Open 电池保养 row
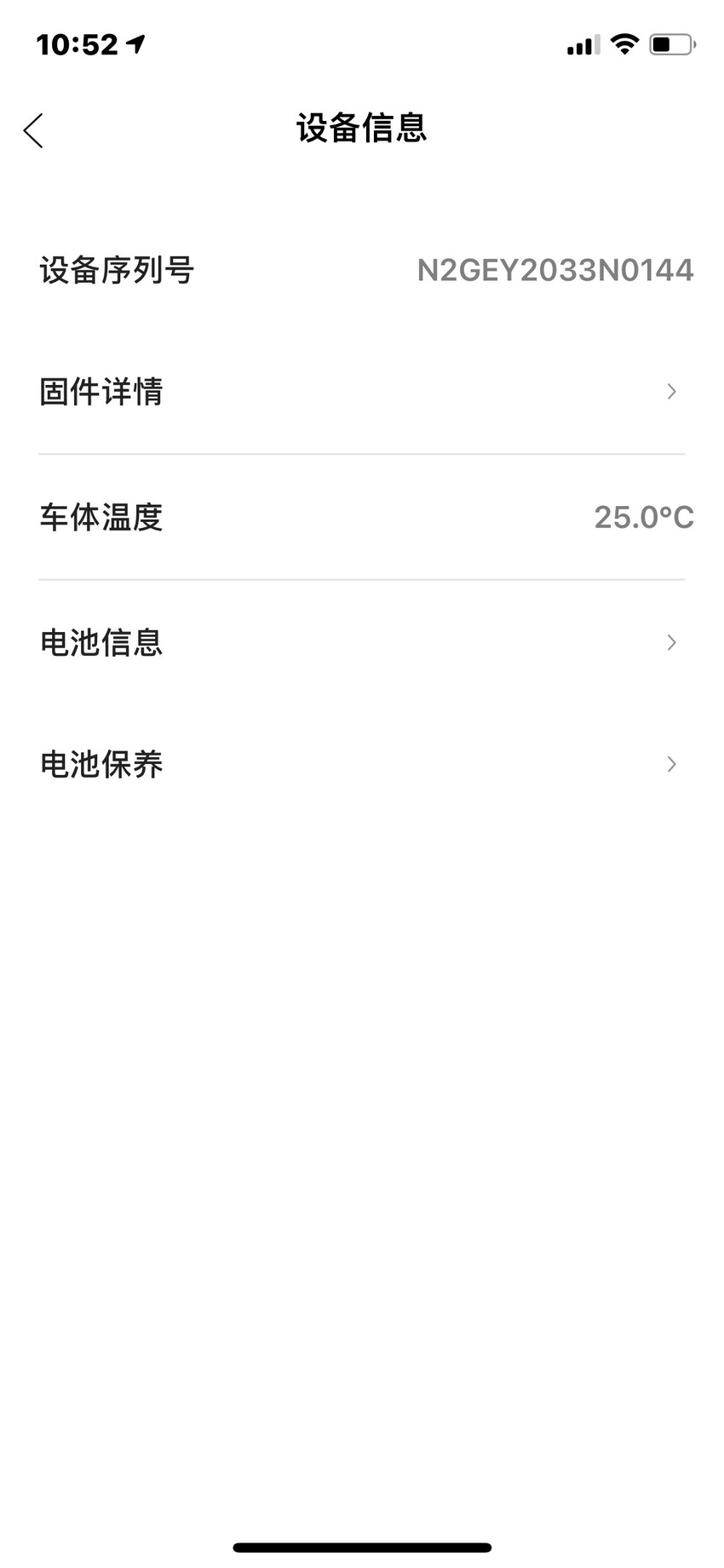Screen dimensions: 724x1568 [362, 764]
